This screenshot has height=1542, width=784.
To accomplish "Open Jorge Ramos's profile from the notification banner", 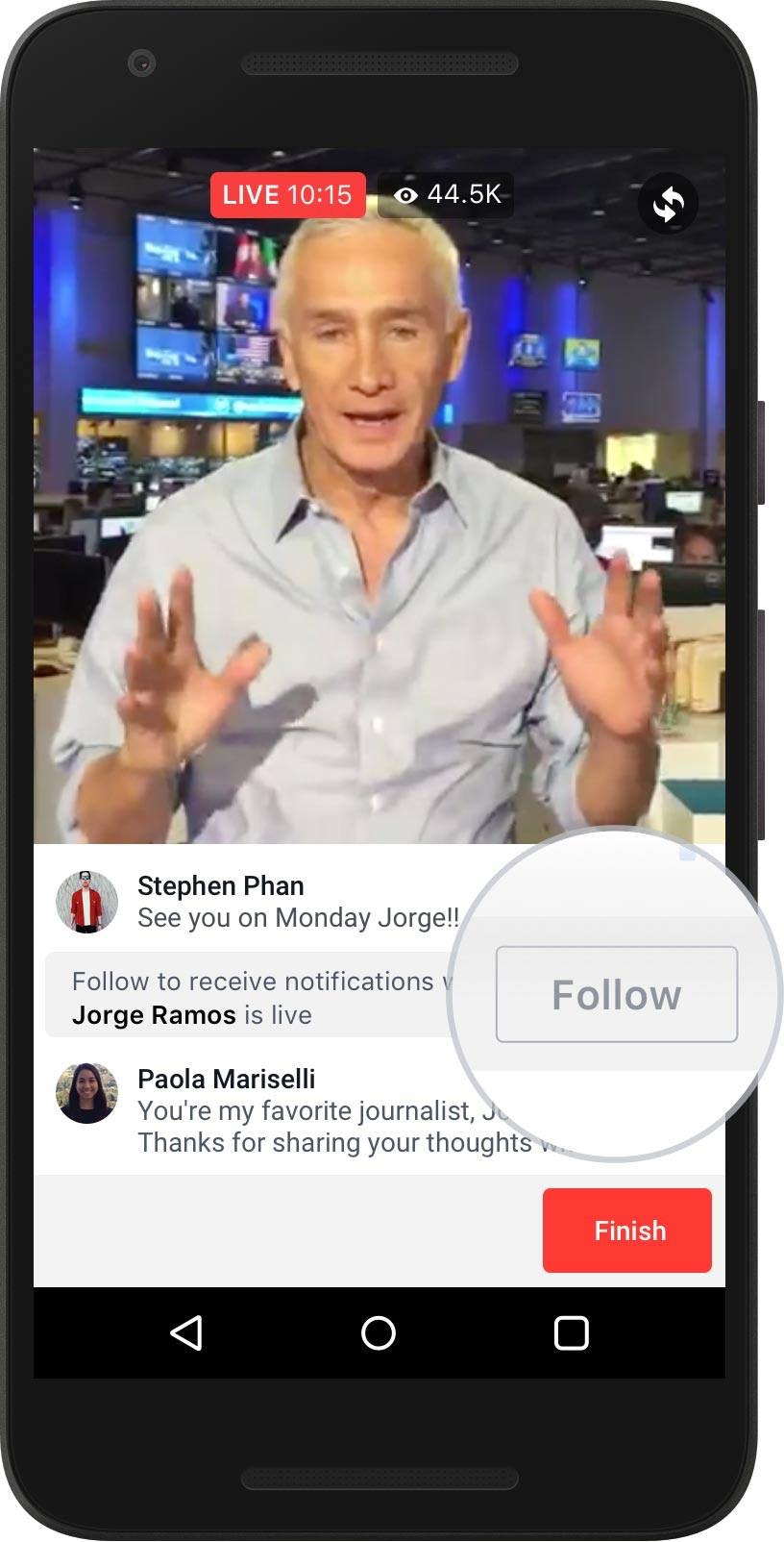I will (x=153, y=1014).
